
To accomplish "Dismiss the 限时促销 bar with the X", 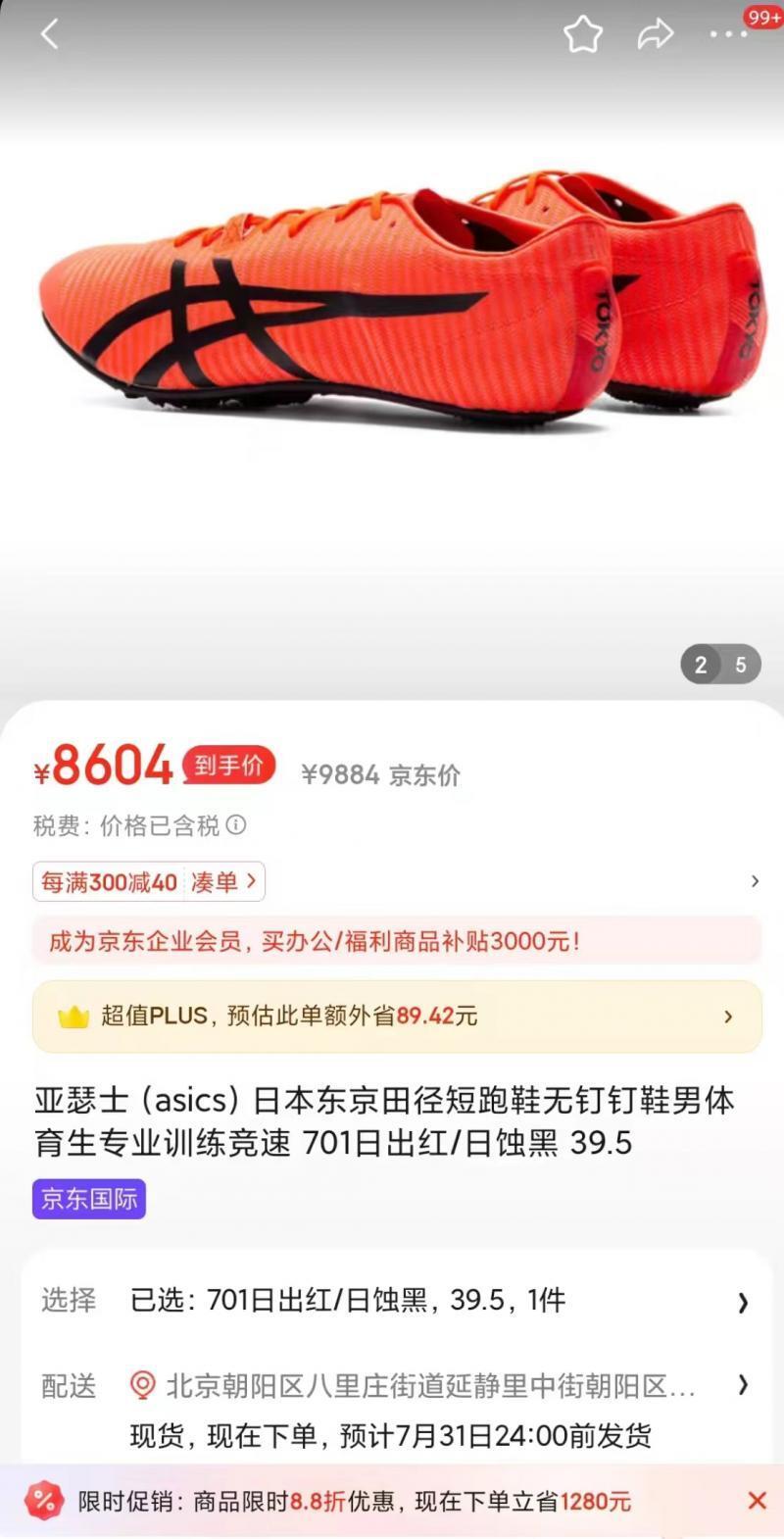I will pyautogui.click(x=756, y=1502).
